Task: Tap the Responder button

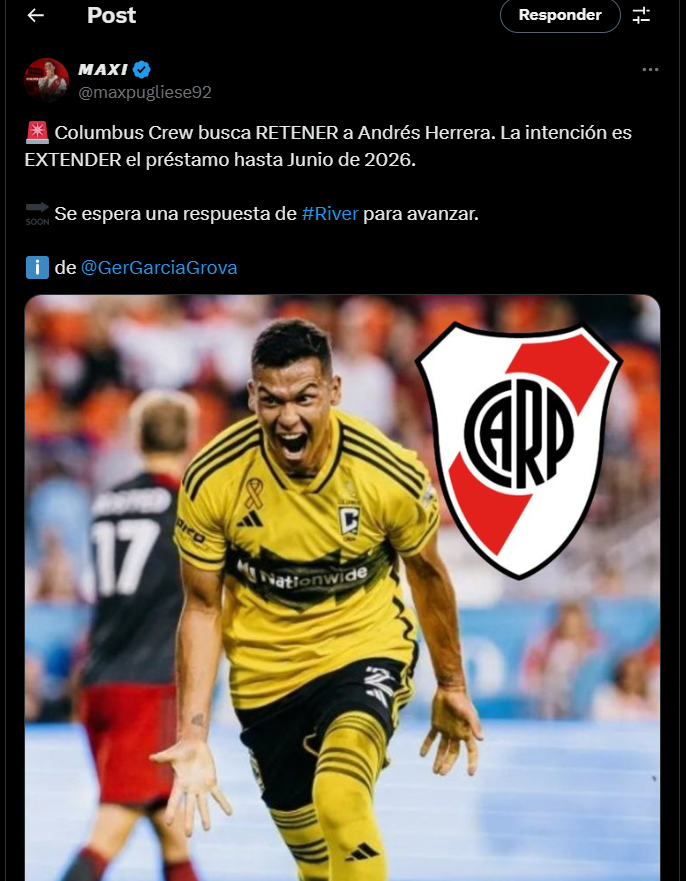Action: coord(560,16)
